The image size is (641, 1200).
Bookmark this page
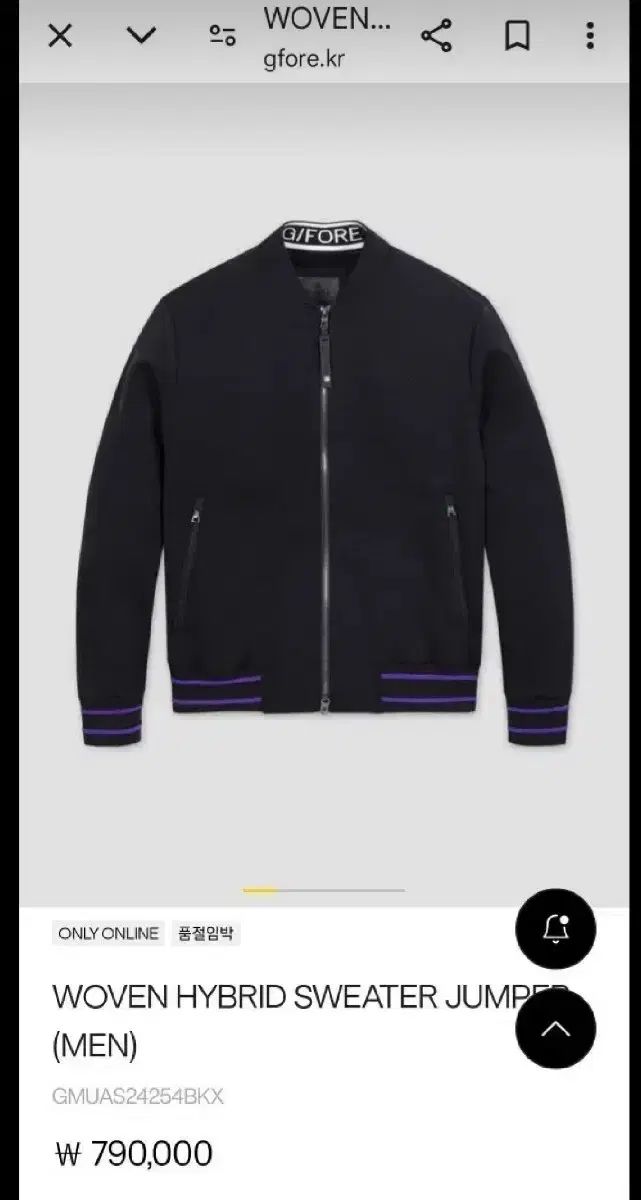(517, 37)
